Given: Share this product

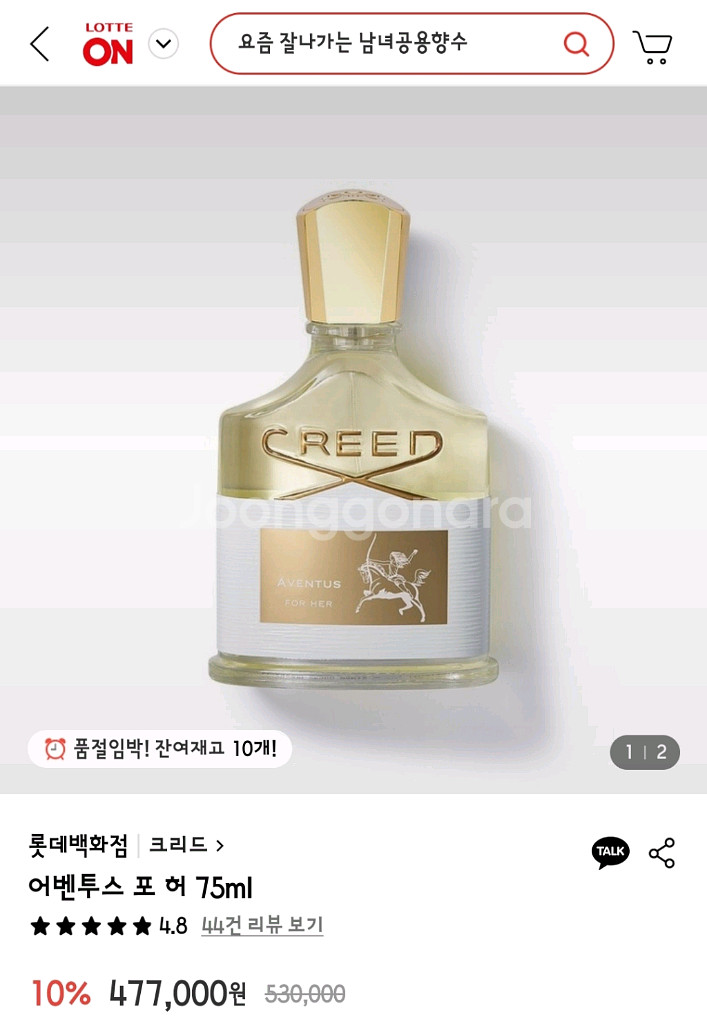Looking at the screenshot, I should pos(661,852).
